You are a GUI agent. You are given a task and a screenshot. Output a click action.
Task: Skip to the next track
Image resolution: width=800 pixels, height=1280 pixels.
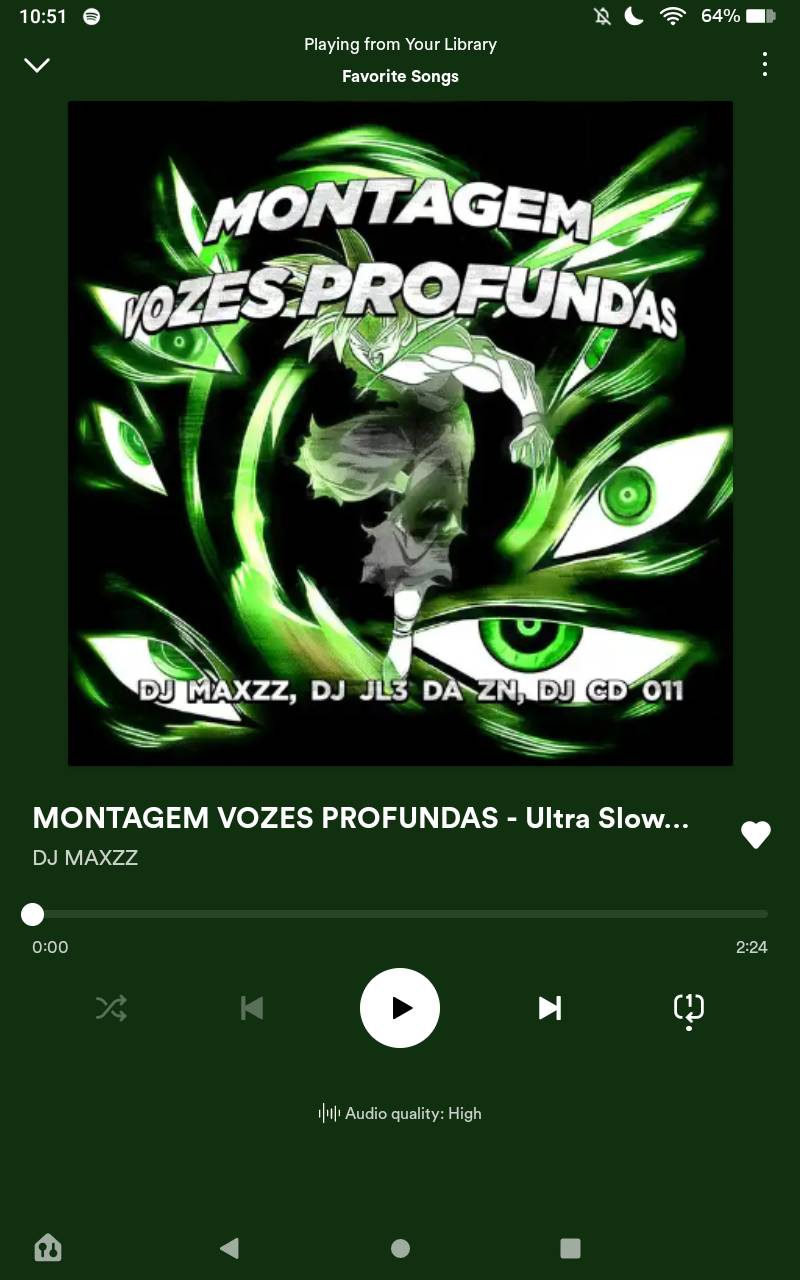tap(549, 1008)
